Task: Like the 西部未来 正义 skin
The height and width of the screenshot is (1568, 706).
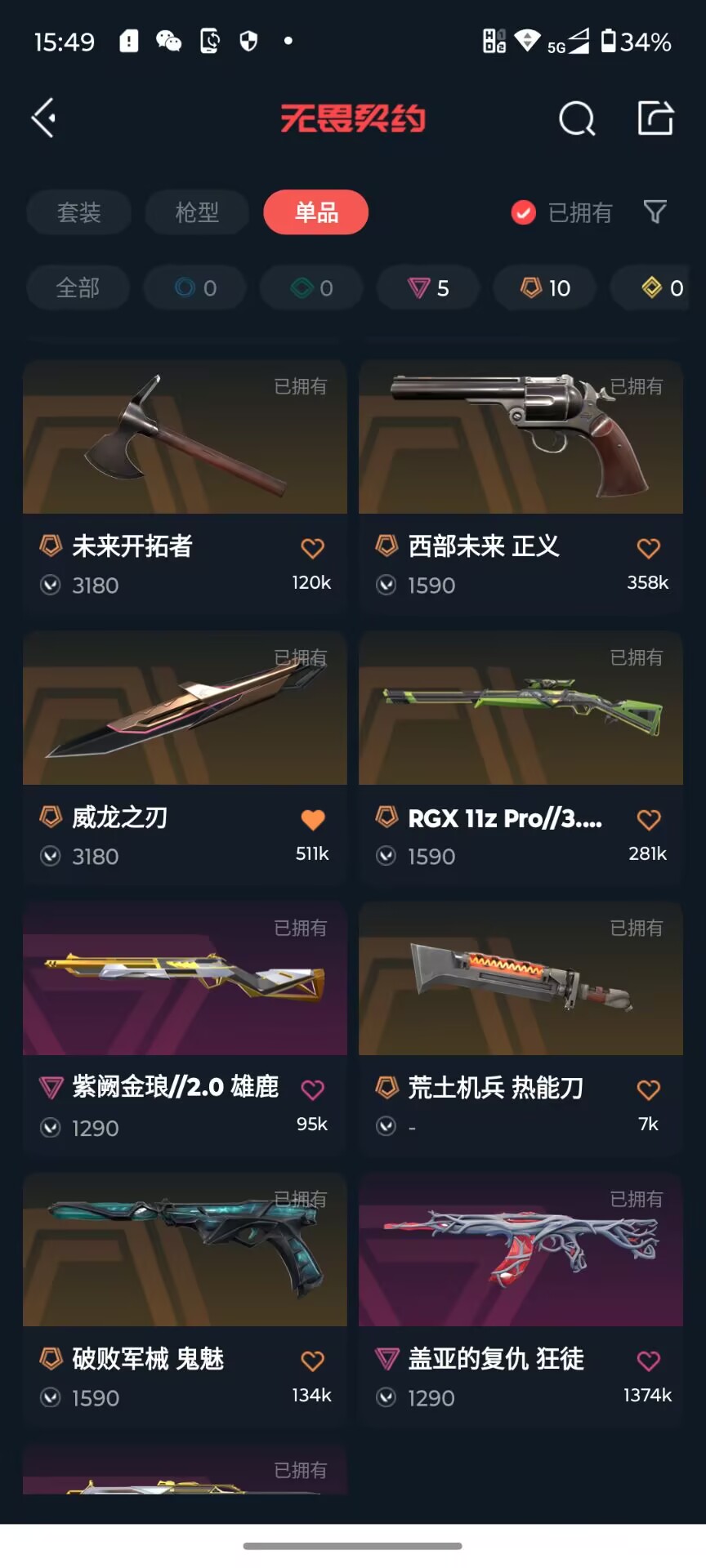Action: pos(648,548)
